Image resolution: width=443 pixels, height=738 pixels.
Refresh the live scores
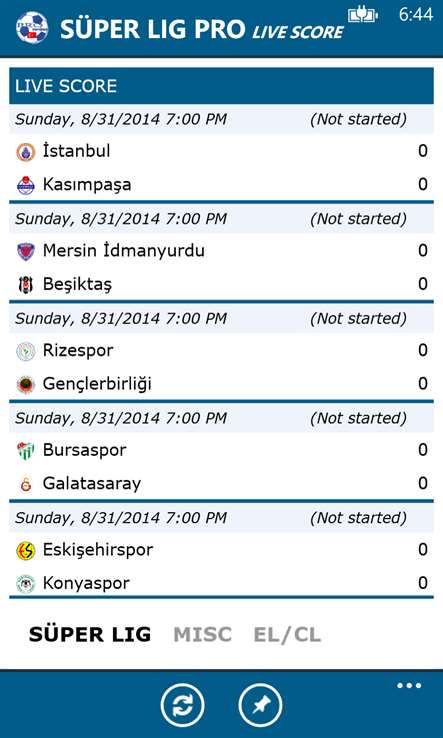[x=182, y=706]
